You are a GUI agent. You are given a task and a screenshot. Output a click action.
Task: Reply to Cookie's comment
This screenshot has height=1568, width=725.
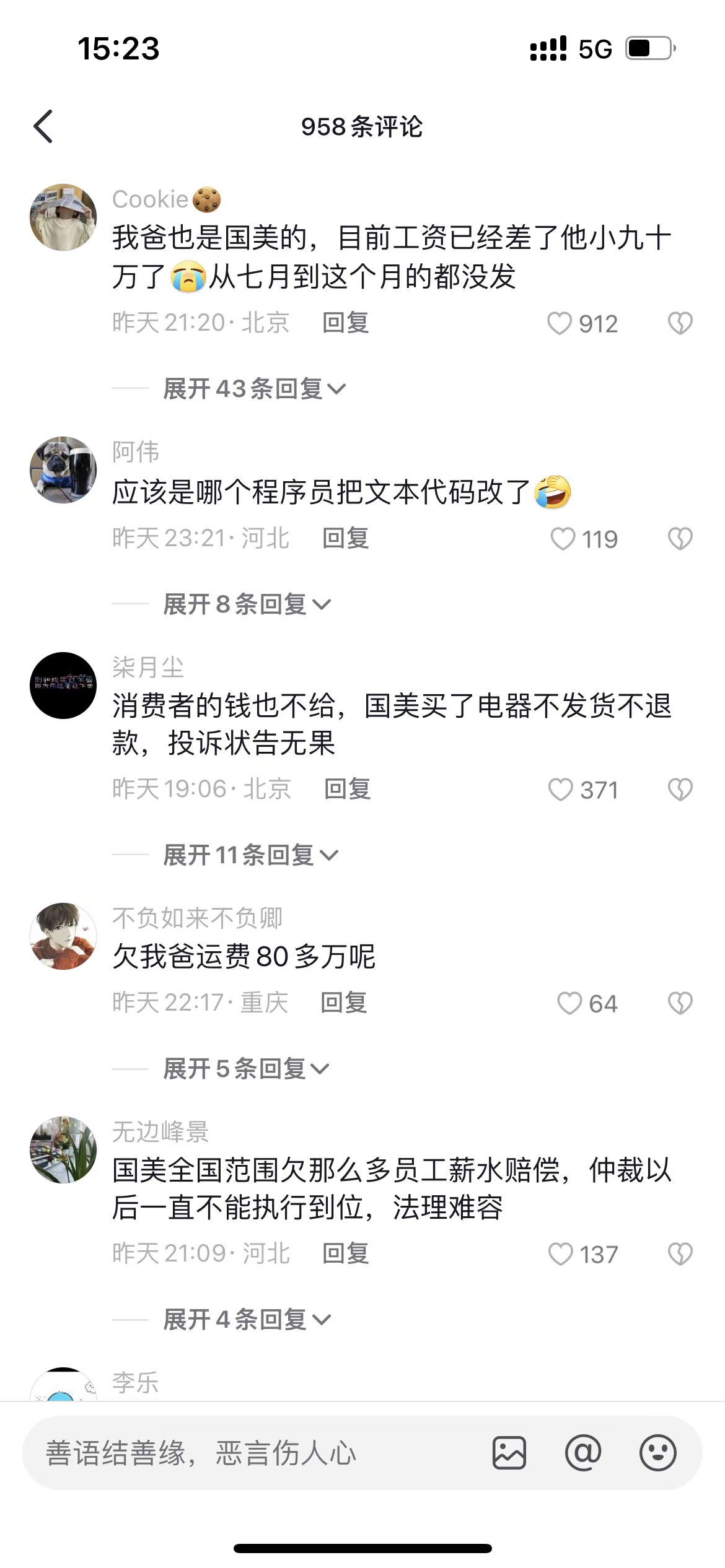point(345,323)
